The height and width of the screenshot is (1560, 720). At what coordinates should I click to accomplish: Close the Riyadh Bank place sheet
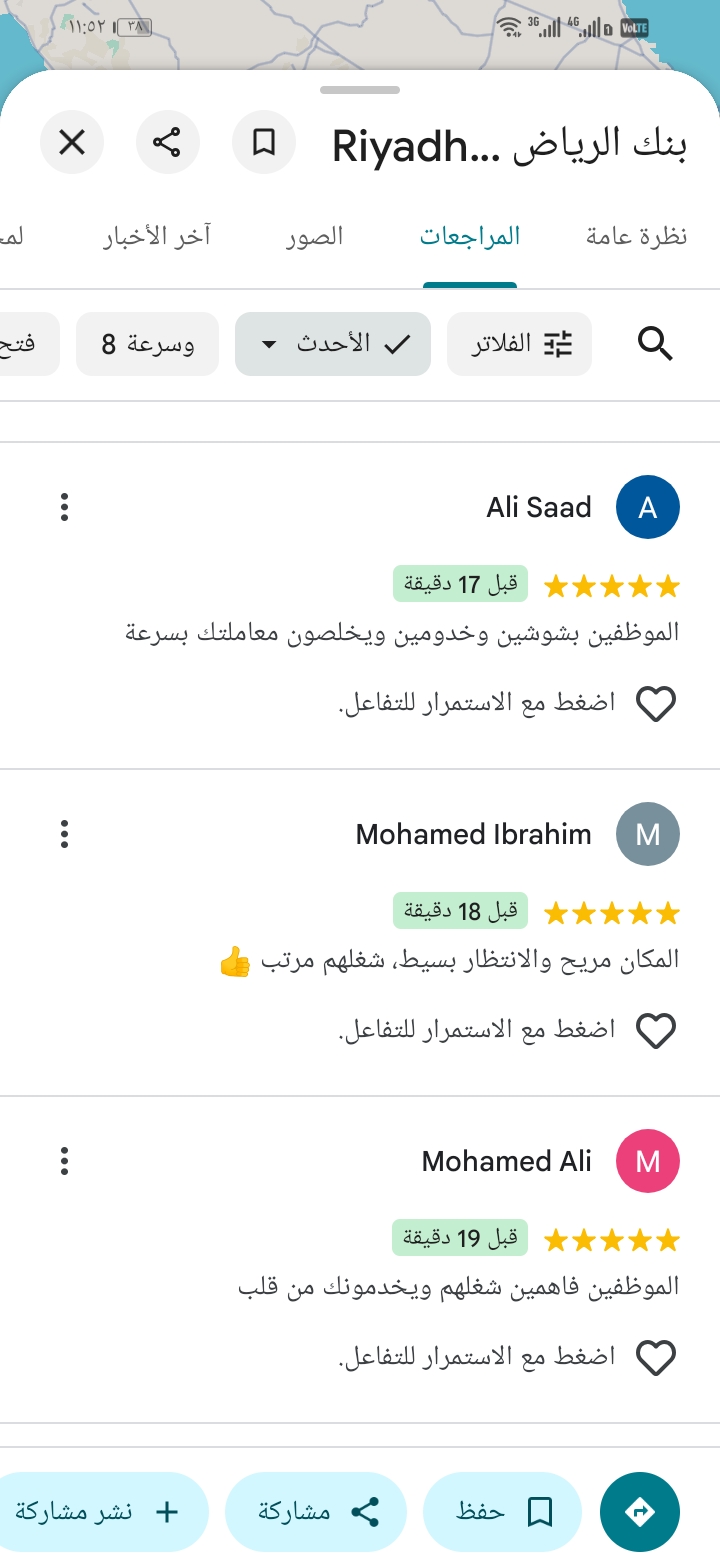(72, 143)
